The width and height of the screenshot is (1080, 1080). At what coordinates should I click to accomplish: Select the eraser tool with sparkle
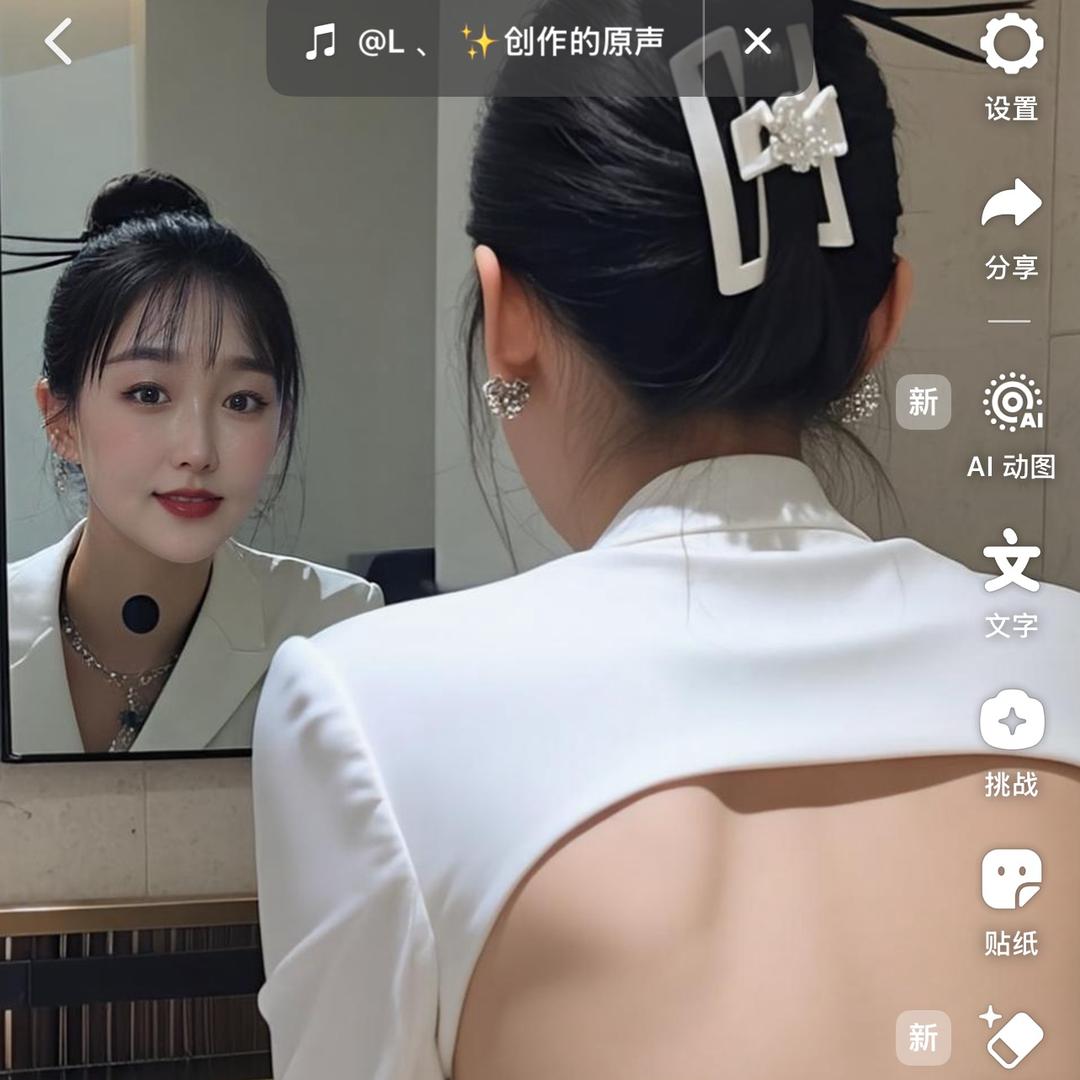[1012, 1037]
